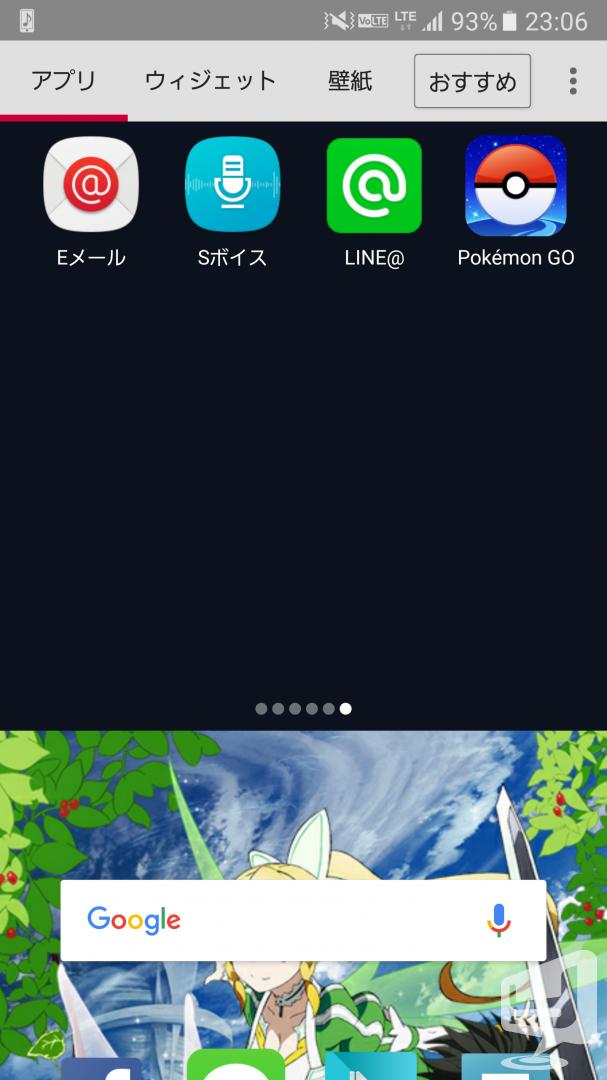Start voice search with the microphone
This screenshot has width=607, height=1080.
pyautogui.click(x=499, y=920)
